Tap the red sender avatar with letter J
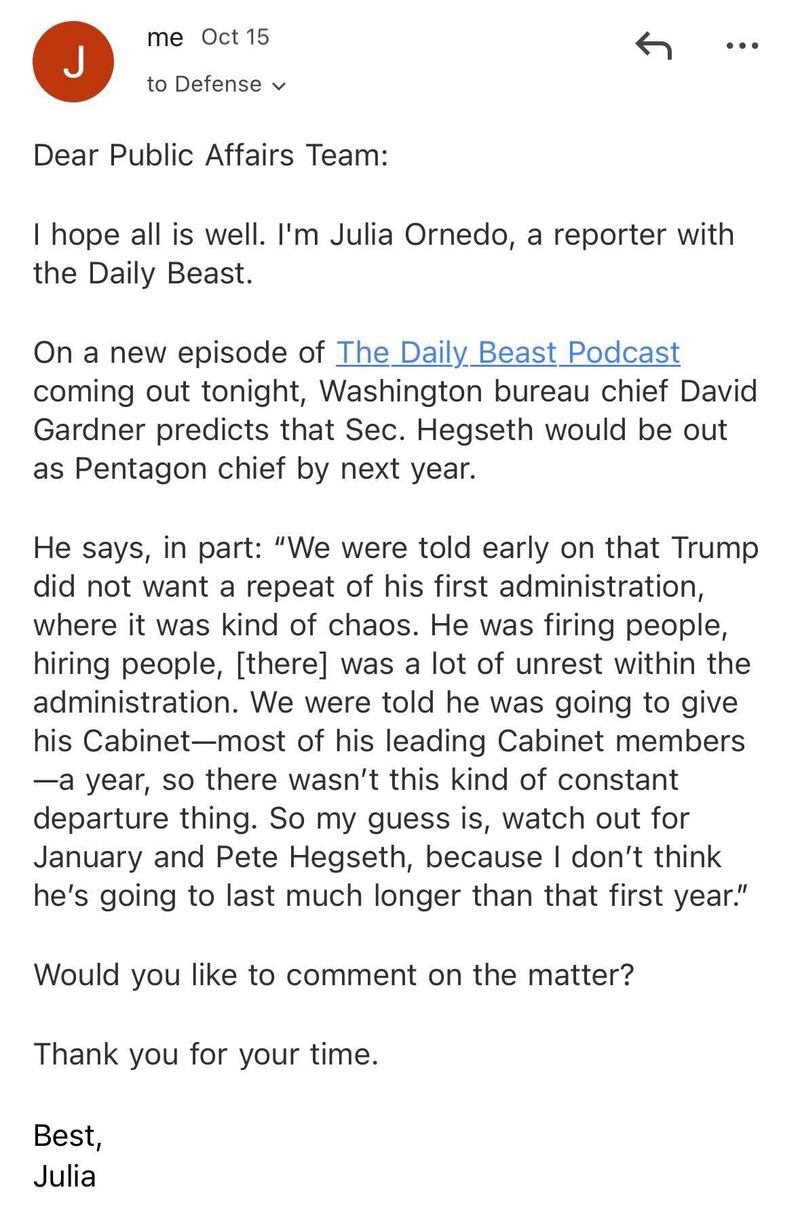 coord(73,60)
